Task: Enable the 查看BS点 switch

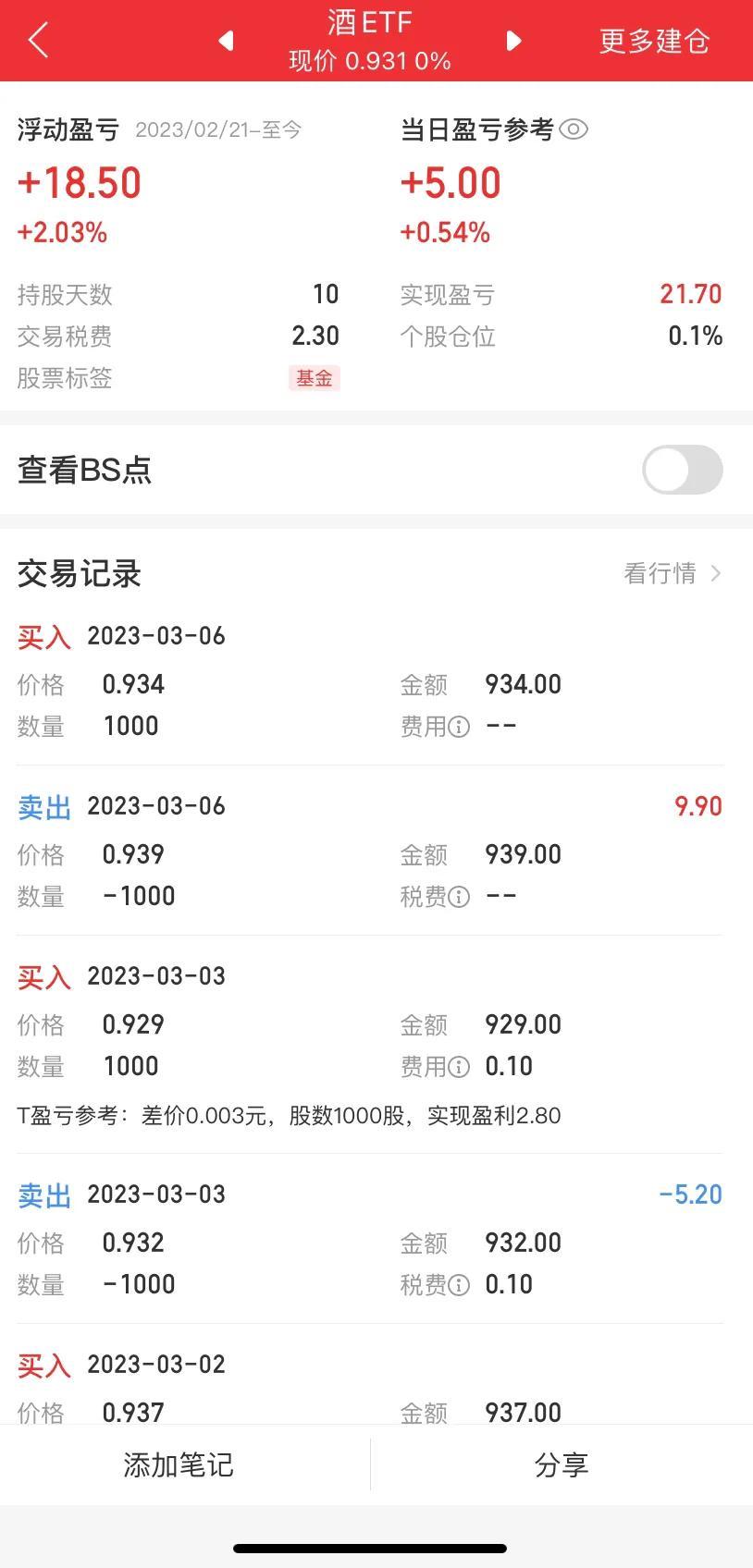Action: 683,470
